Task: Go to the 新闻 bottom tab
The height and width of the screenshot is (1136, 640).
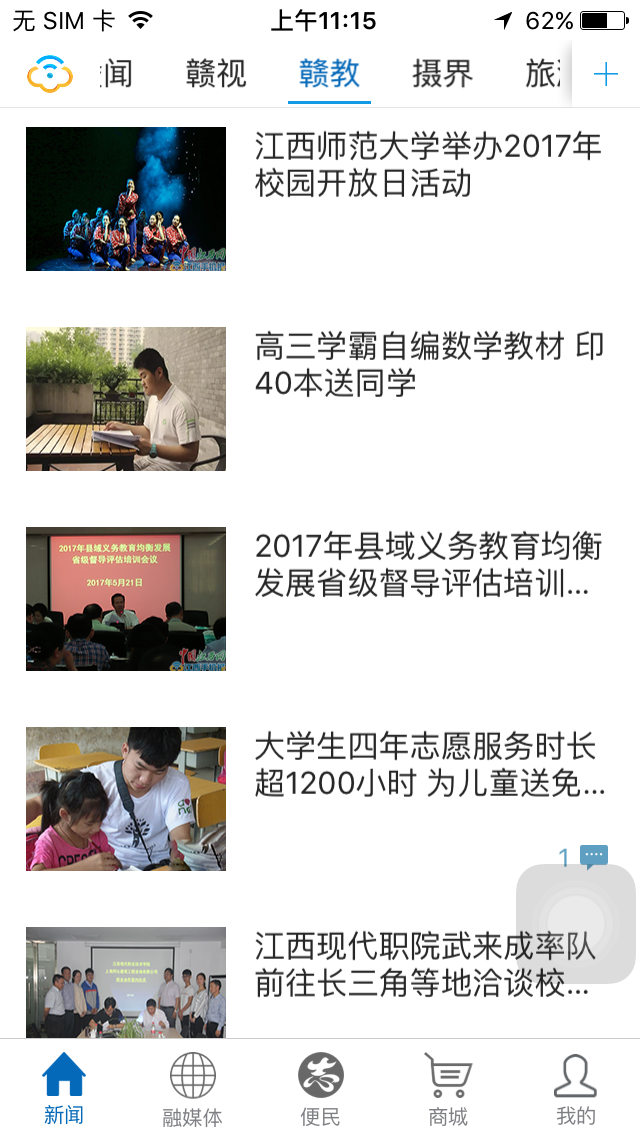Action: point(64,1087)
